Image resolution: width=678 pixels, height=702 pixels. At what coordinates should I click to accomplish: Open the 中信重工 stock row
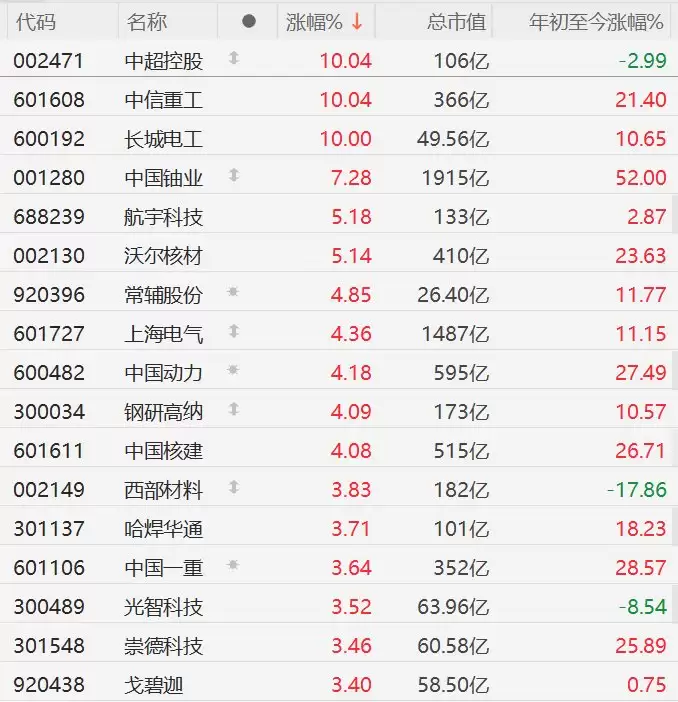coord(164,100)
